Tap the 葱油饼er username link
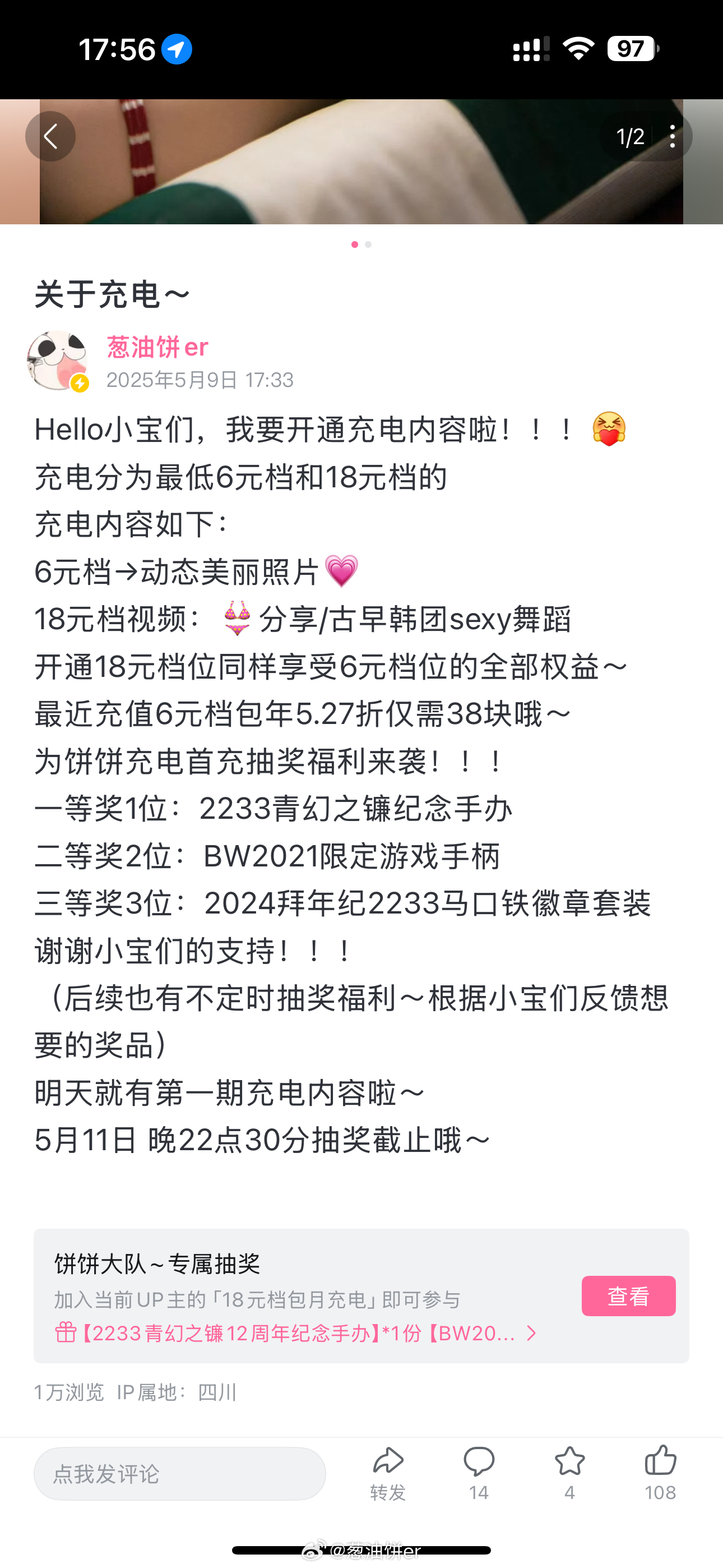723x1568 pixels. (157, 347)
